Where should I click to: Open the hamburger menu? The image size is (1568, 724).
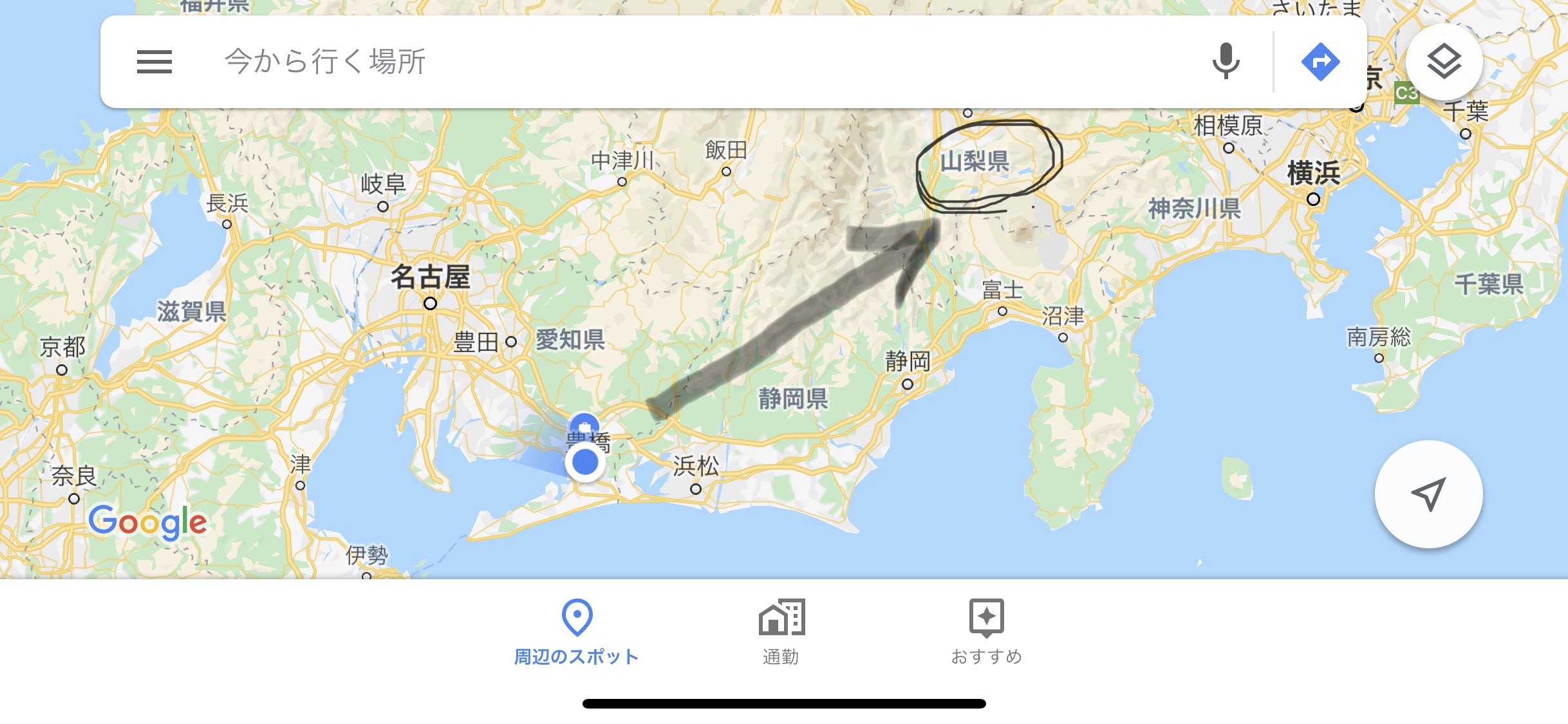[x=154, y=62]
